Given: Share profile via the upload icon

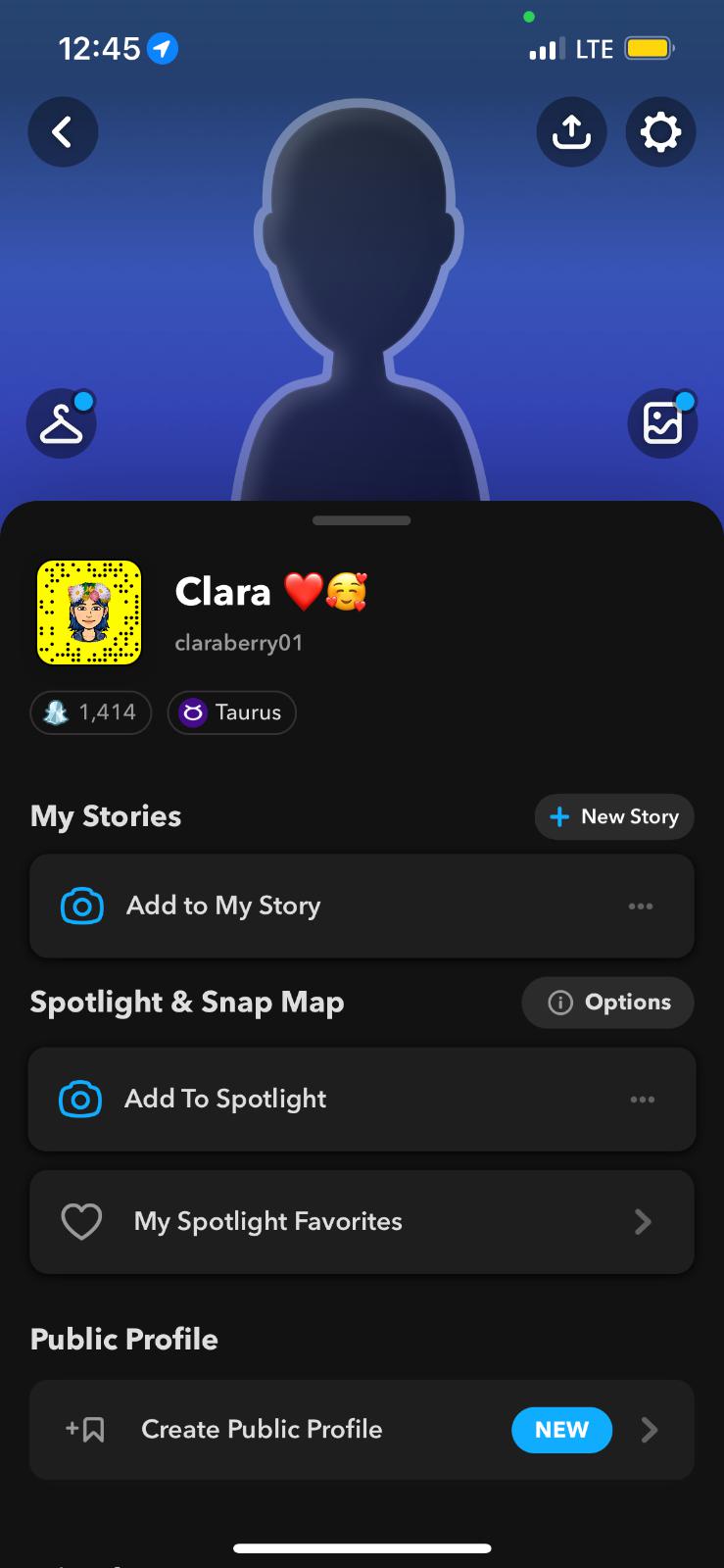Looking at the screenshot, I should [x=571, y=131].
